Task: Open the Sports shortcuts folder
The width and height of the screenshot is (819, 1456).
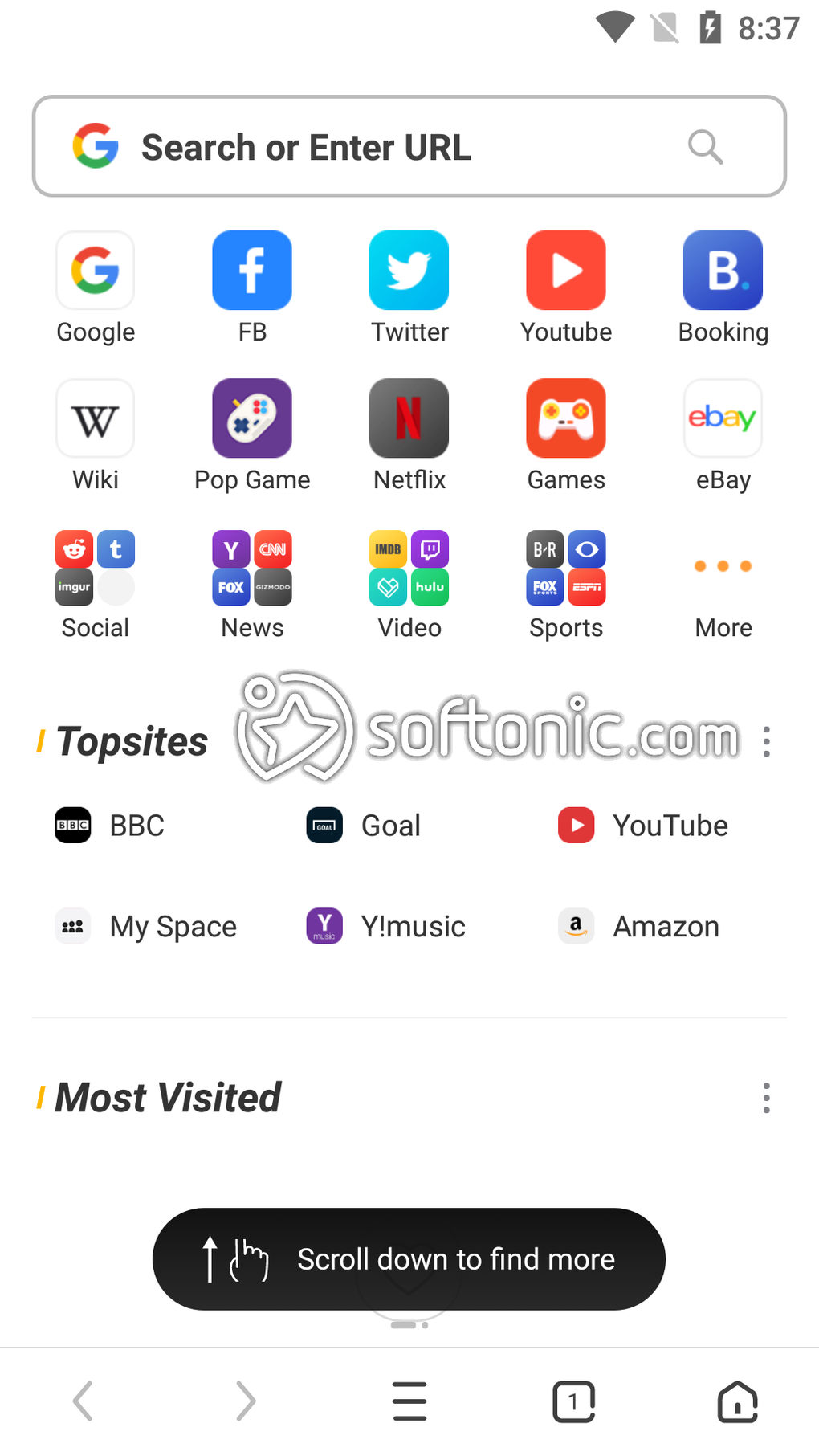Action: [566, 568]
